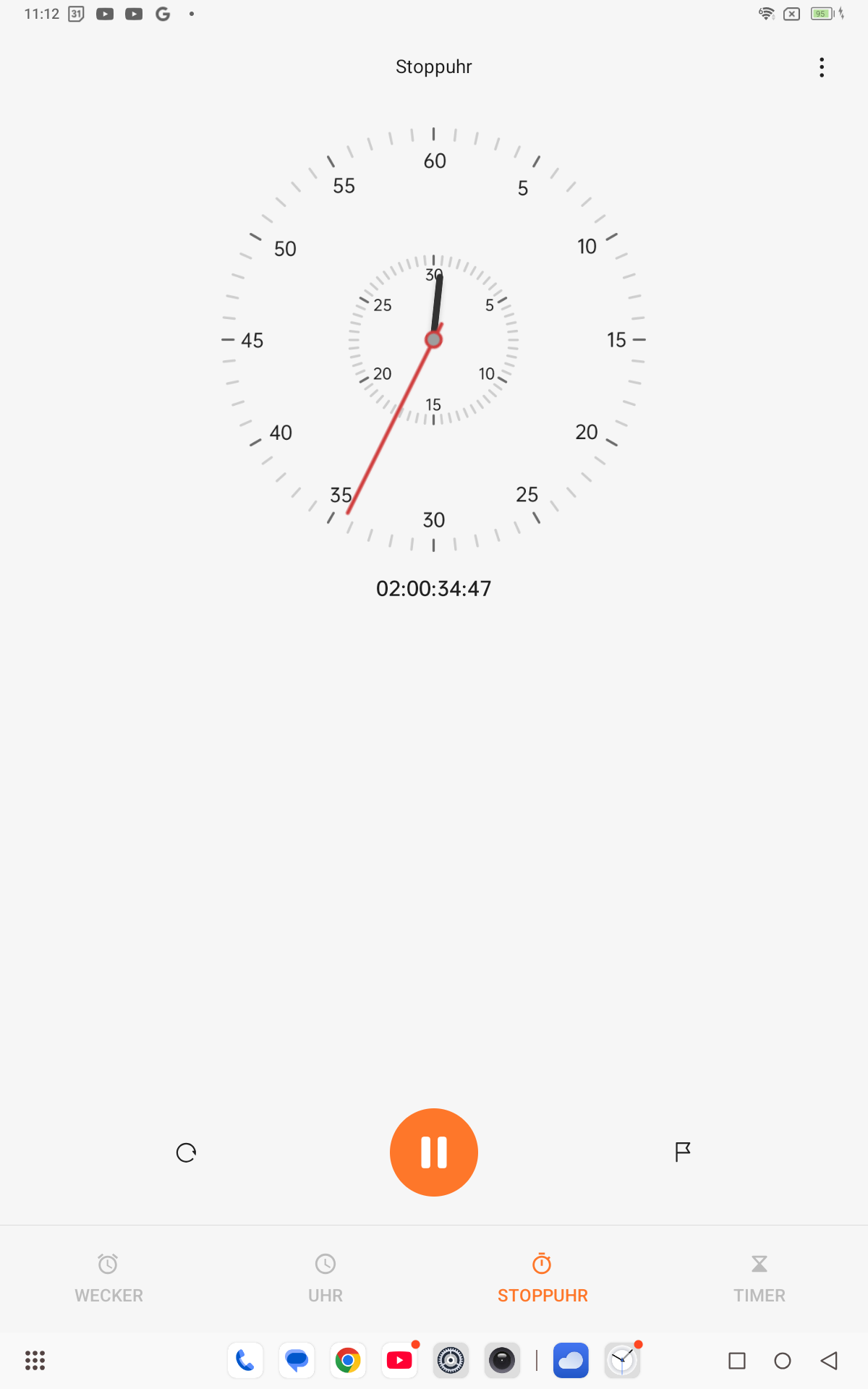The image size is (868, 1389).
Task: Open the Clock app icon in taskbar
Action: [622, 1361]
